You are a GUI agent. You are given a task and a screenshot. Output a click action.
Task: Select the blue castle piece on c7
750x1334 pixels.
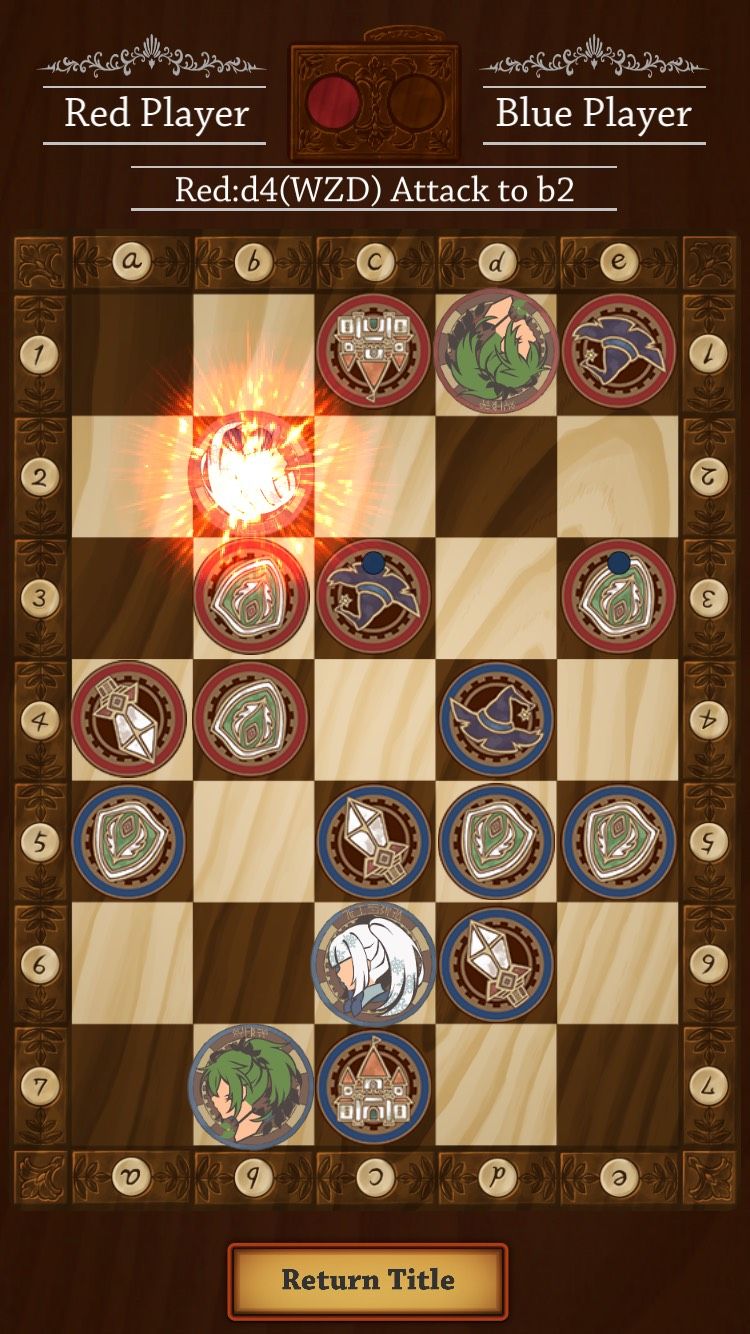[x=374, y=1087]
